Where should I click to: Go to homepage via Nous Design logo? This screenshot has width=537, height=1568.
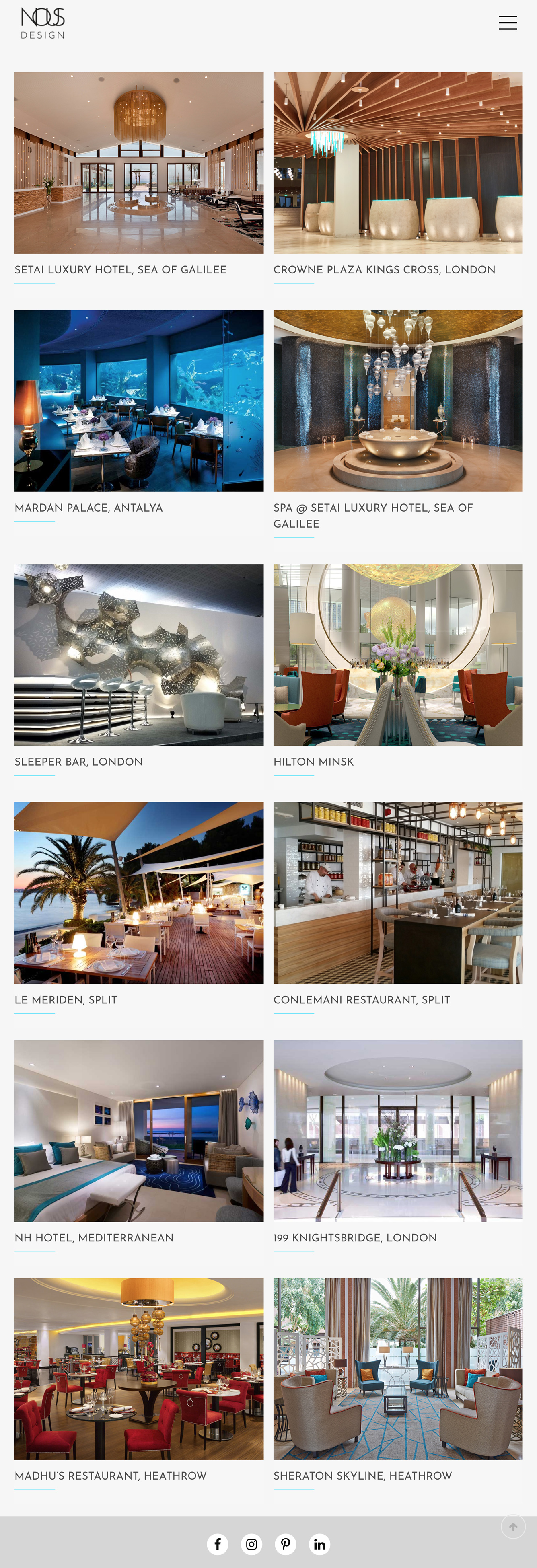coord(43,24)
